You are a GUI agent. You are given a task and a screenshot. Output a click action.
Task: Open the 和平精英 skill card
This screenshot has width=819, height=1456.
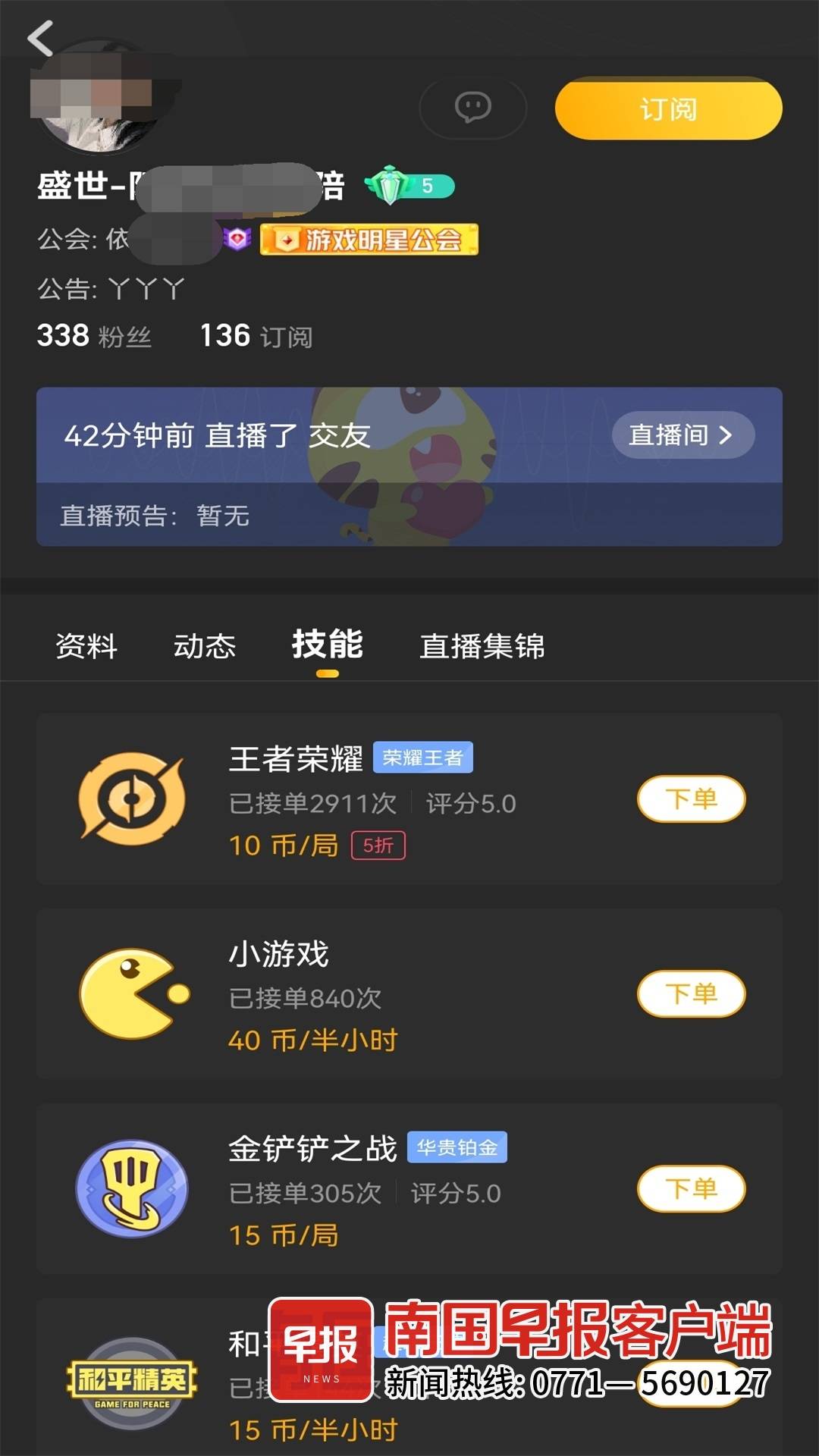pyautogui.click(x=409, y=1377)
